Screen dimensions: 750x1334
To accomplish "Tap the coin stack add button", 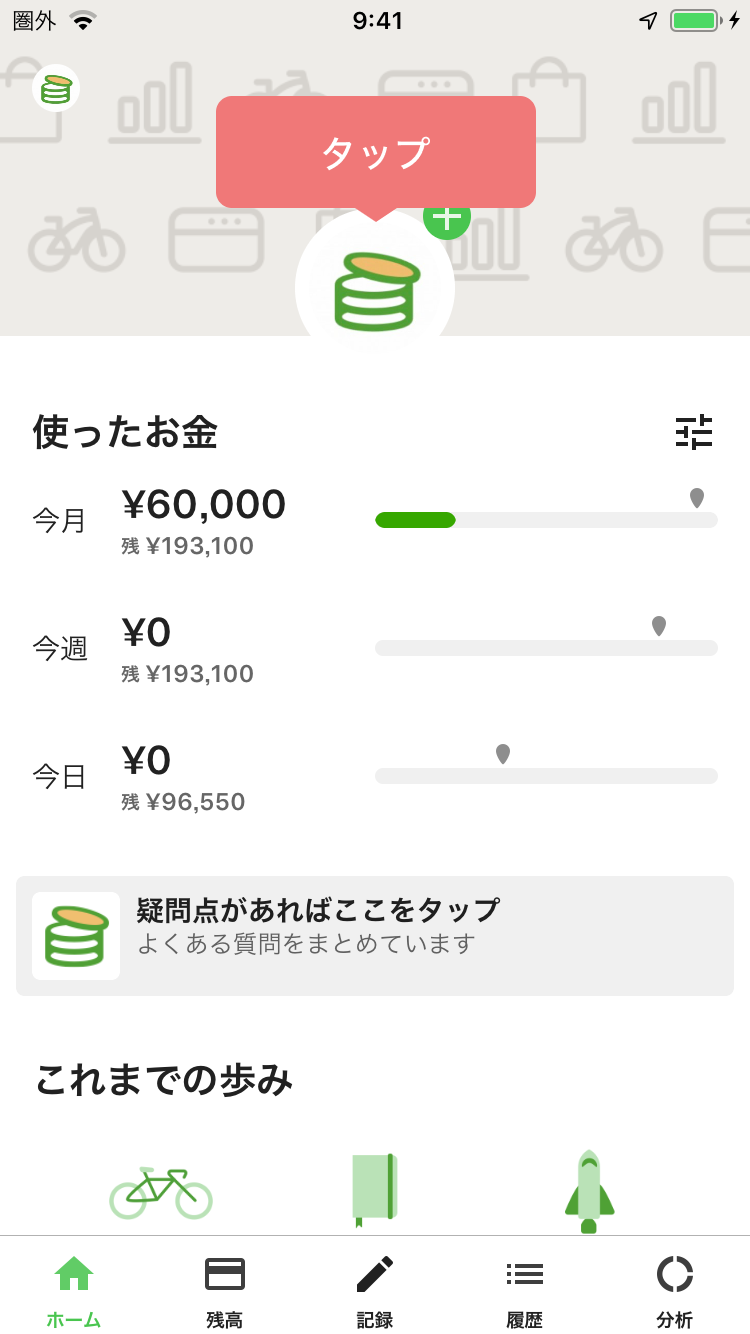I will (375, 288).
